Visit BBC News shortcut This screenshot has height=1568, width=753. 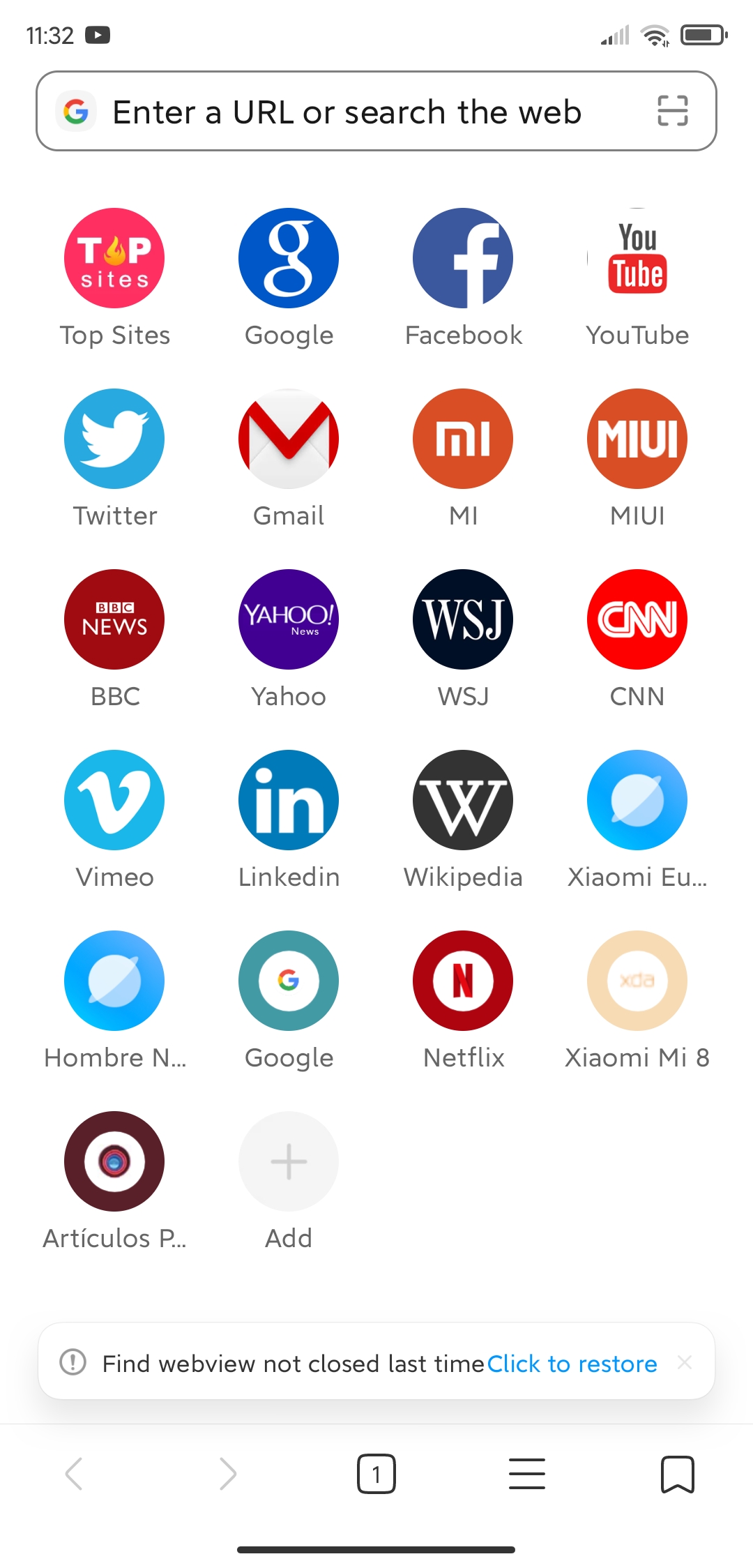pos(114,620)
